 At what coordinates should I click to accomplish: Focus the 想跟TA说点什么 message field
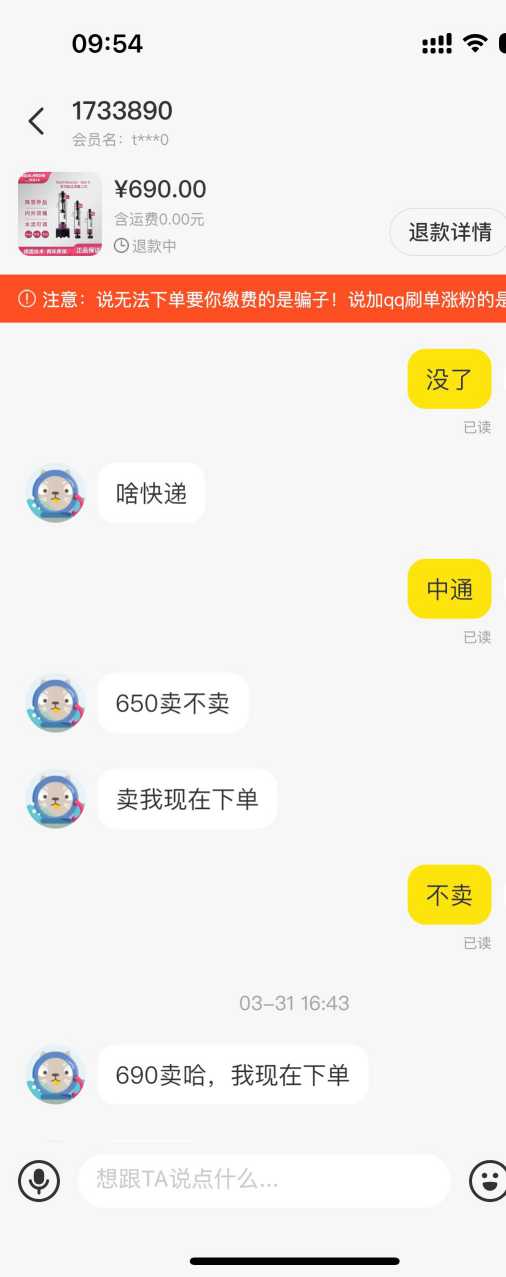[264, 1180]
